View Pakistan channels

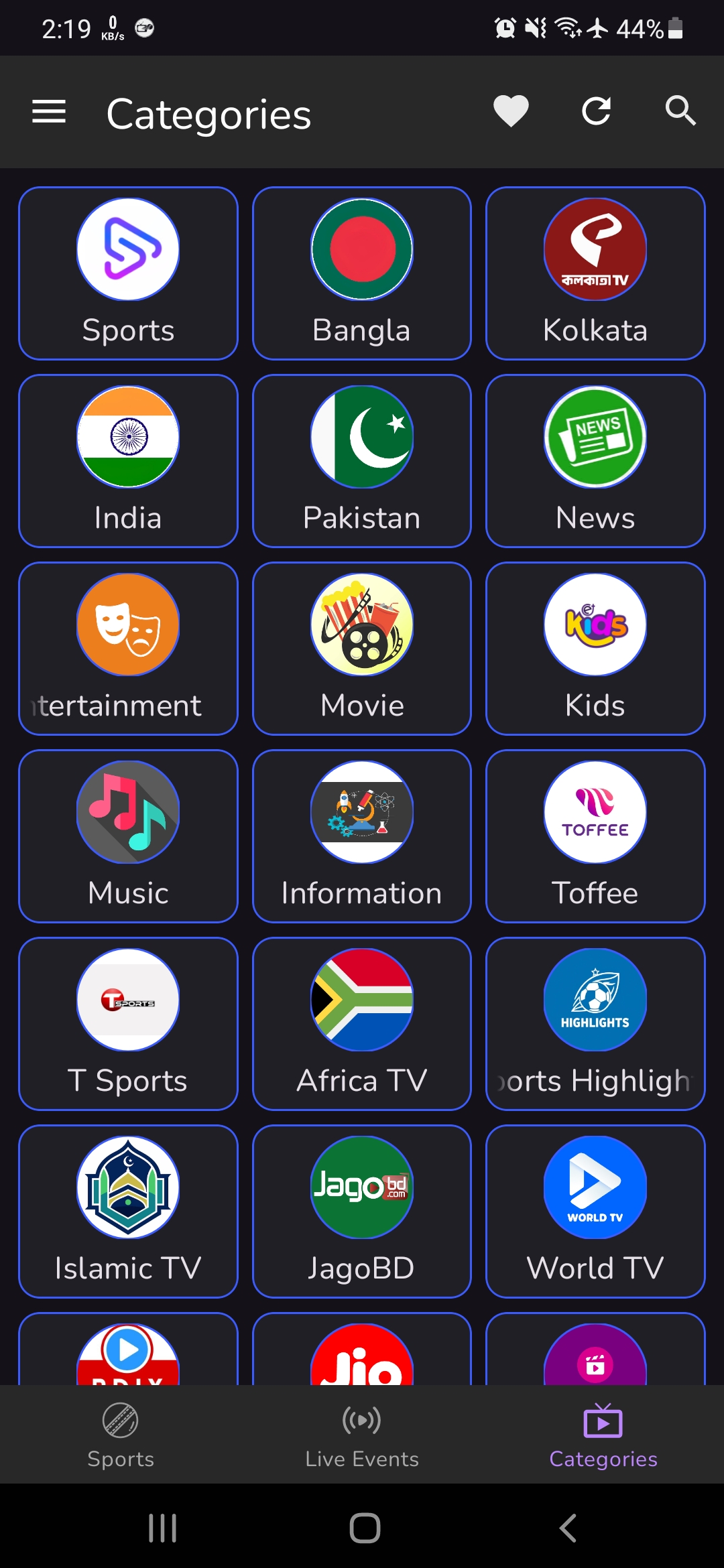pos(362,461)
